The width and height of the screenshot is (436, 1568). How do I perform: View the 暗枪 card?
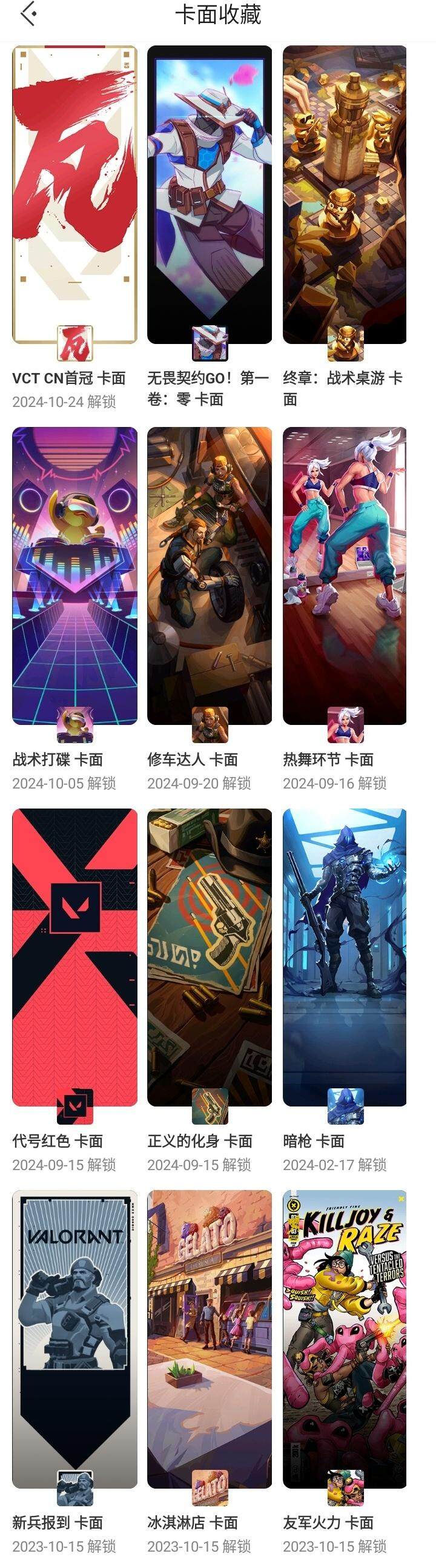click(345, 957)
